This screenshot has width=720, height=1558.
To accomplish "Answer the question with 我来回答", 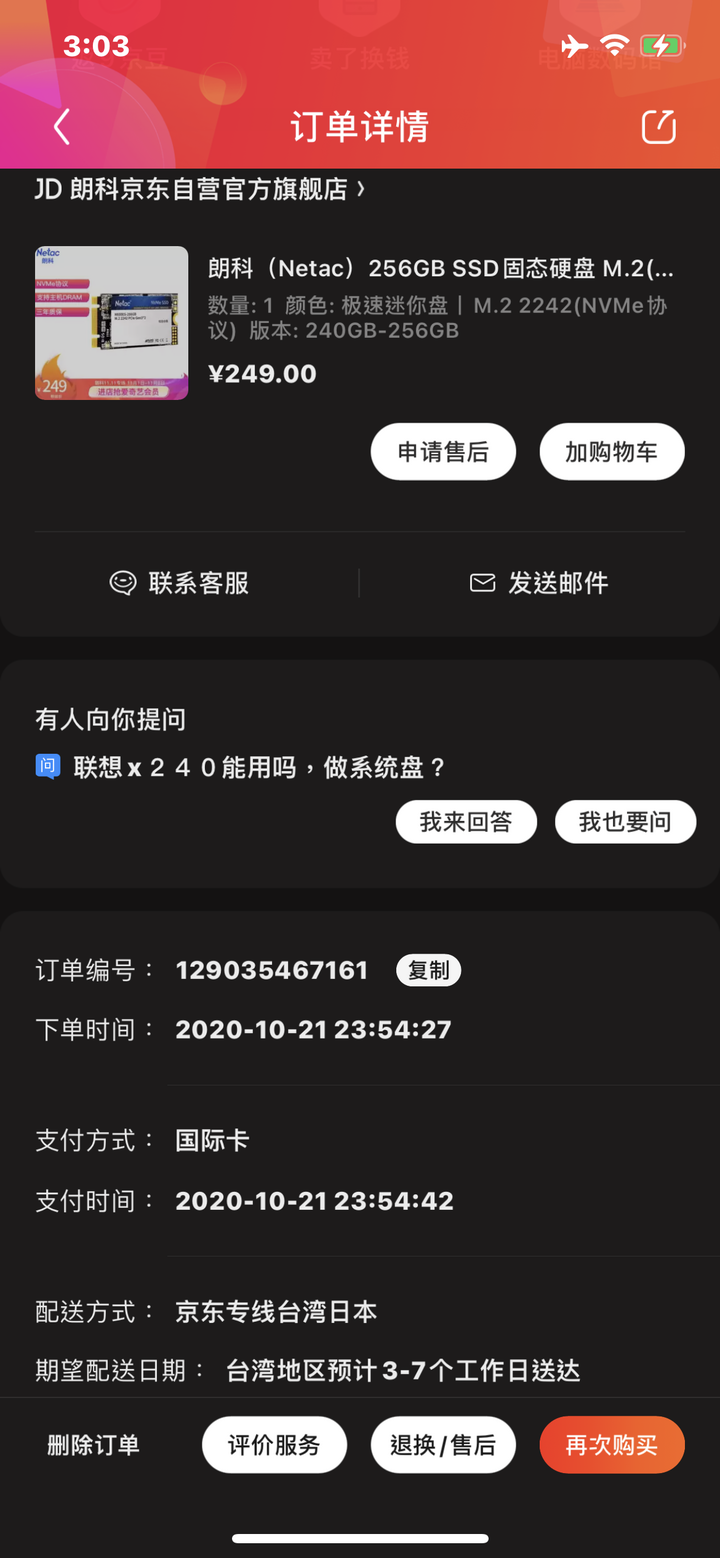I will point(466,822).
